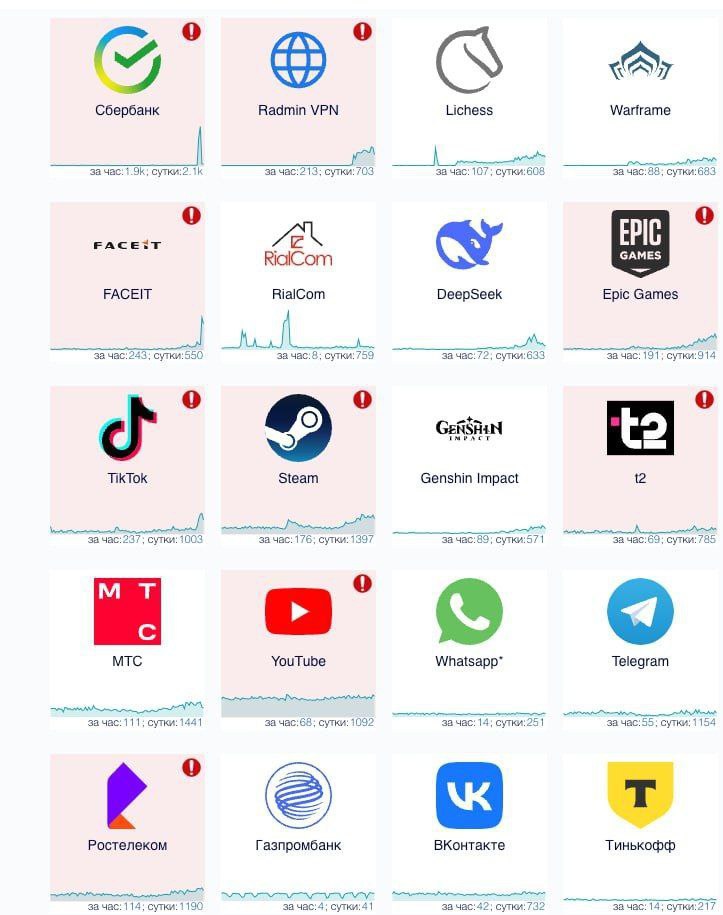
Task: Select the Telegram card
Action: 640,630
